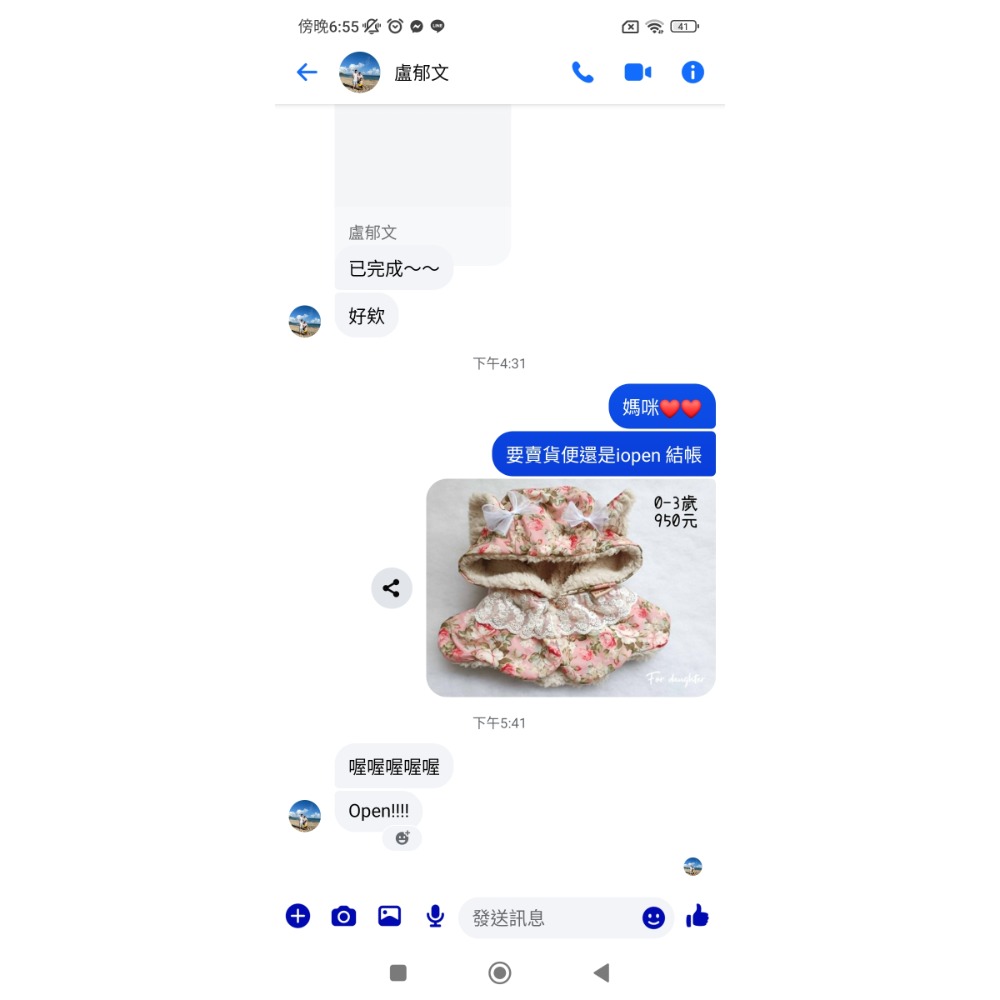Tap the system home button
Viewport: 1000px width, 1000px height.
(x=500, y=973)
